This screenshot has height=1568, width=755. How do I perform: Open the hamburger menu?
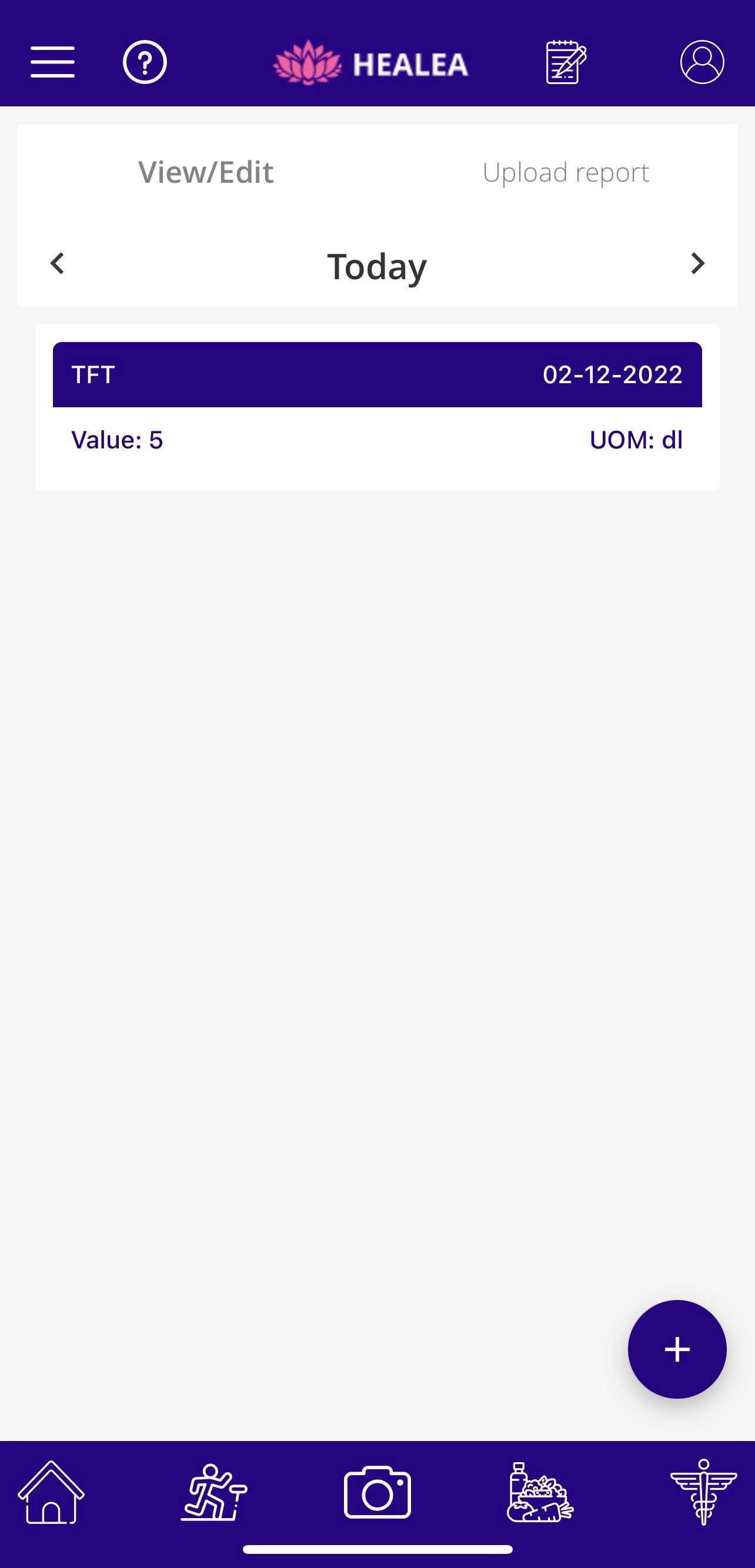click(52, 62)
